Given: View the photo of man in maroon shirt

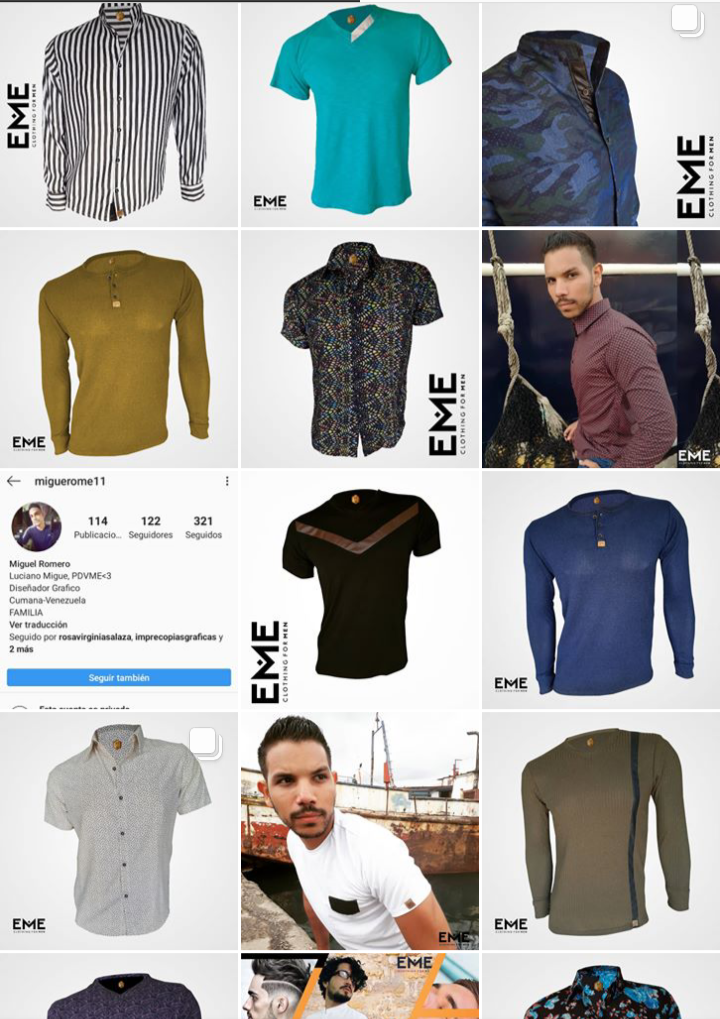Looking at the screenshot, I should click(600, 349).
